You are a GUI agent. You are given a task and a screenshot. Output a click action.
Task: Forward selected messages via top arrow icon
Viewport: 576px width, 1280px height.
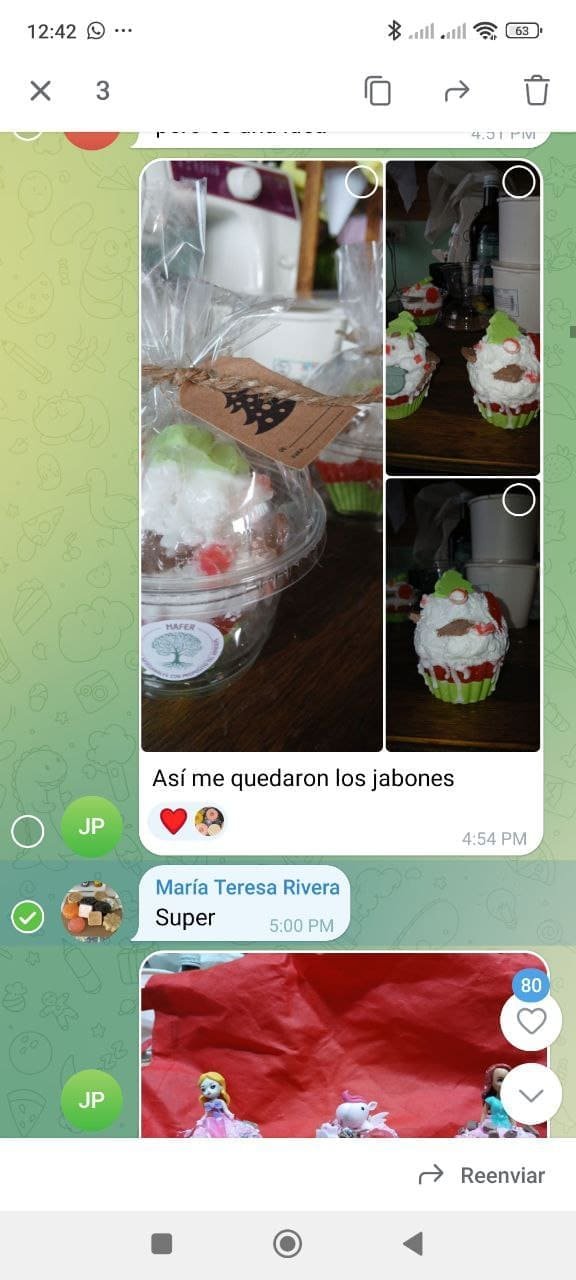click(x=457, y=91)
